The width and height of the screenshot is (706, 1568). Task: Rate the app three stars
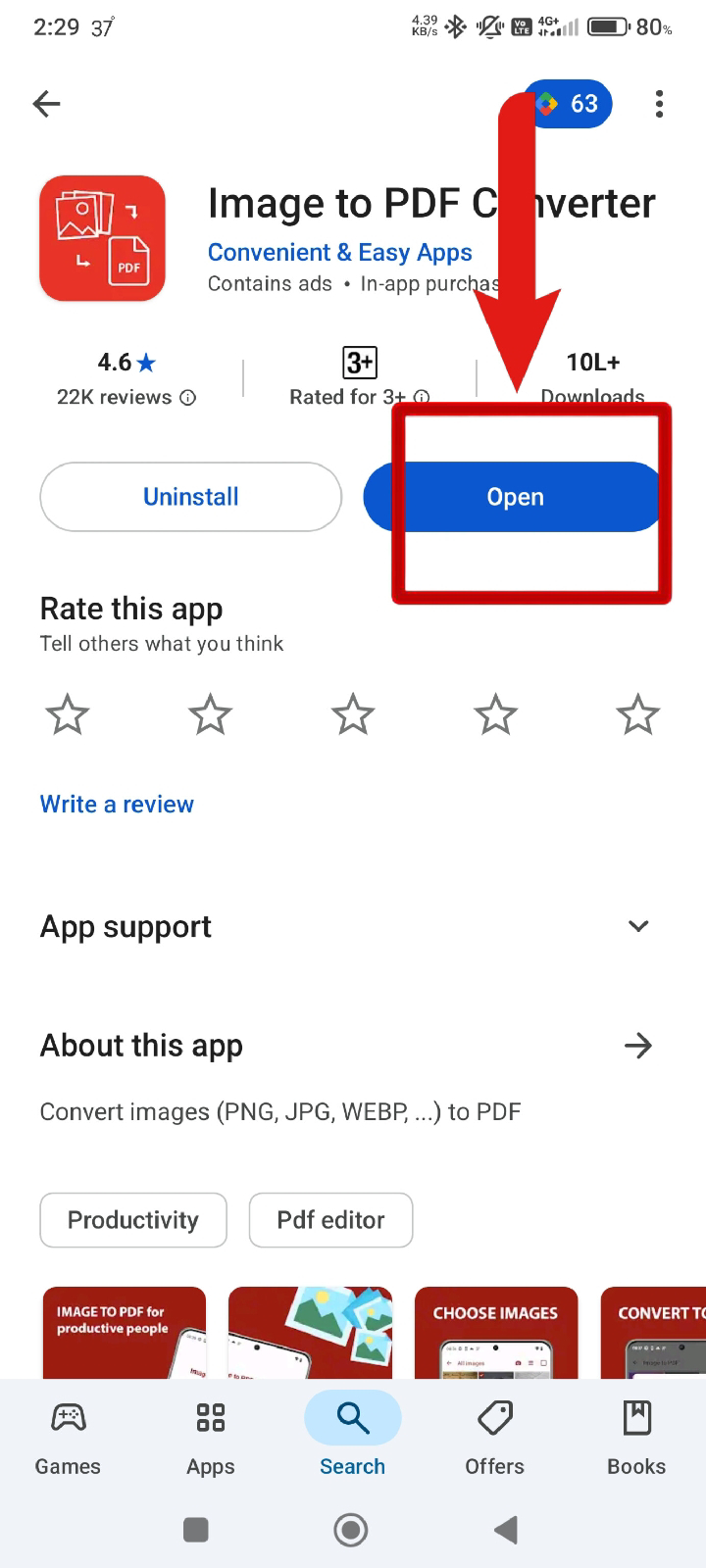pos(353,714)
